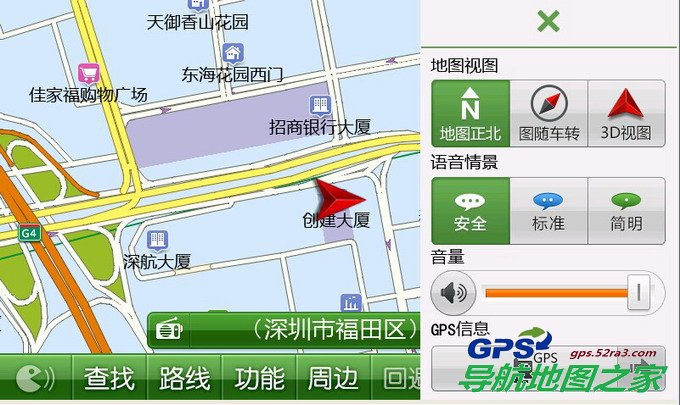Open 周边 nearby menu

pyautogui.click(x=333, y=379)
